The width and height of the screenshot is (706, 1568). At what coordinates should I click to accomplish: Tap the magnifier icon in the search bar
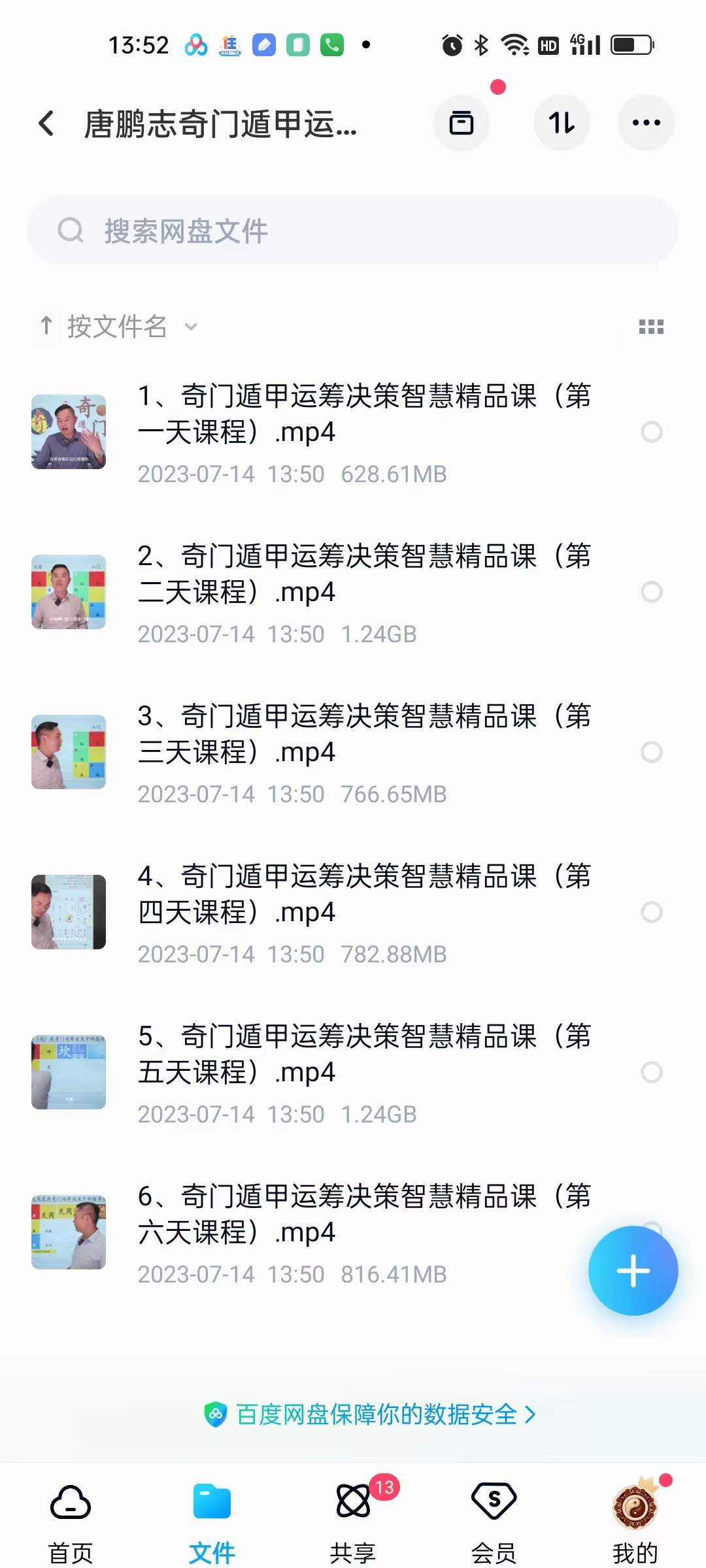(71, 230)
